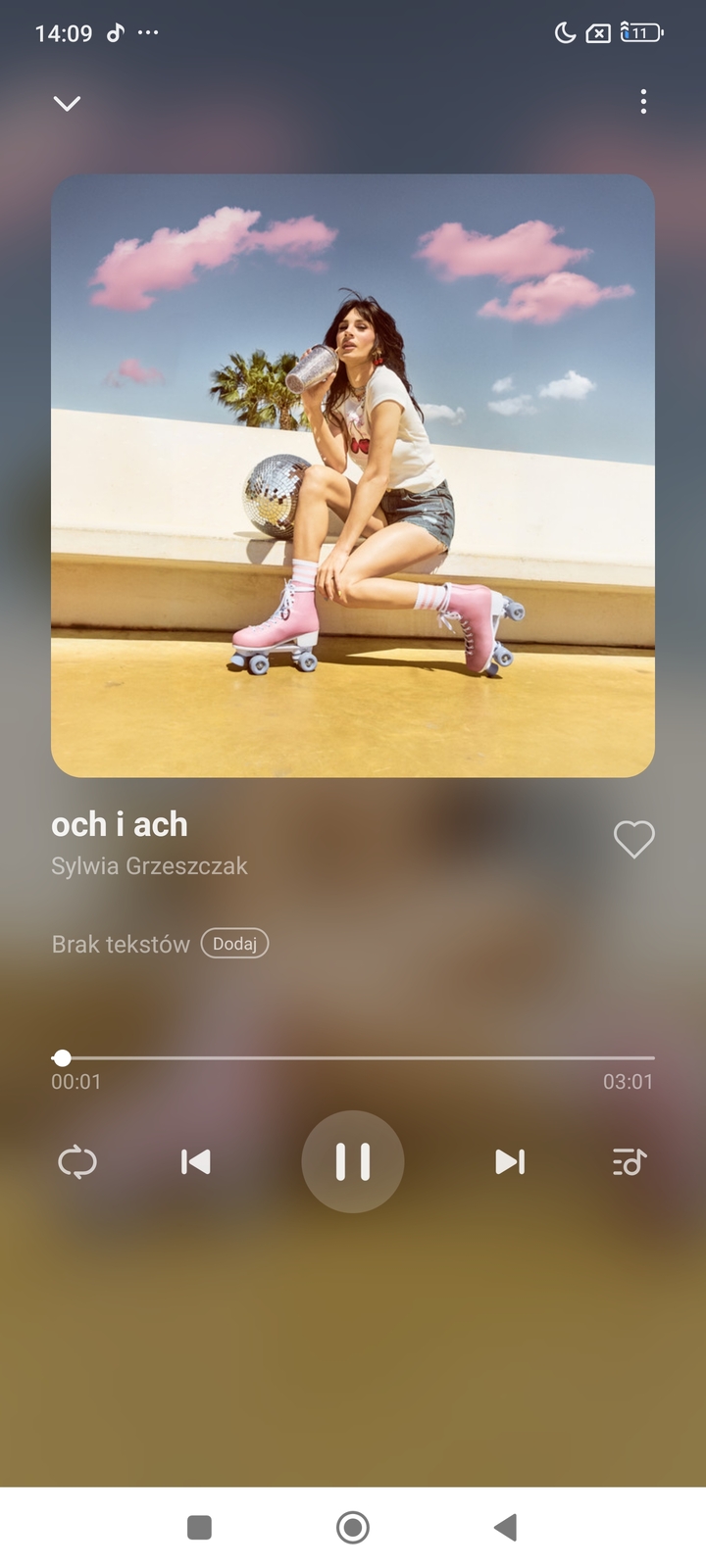706x1568 pixels.
Task: Skip to the previous track
Action: [196, 1162]
